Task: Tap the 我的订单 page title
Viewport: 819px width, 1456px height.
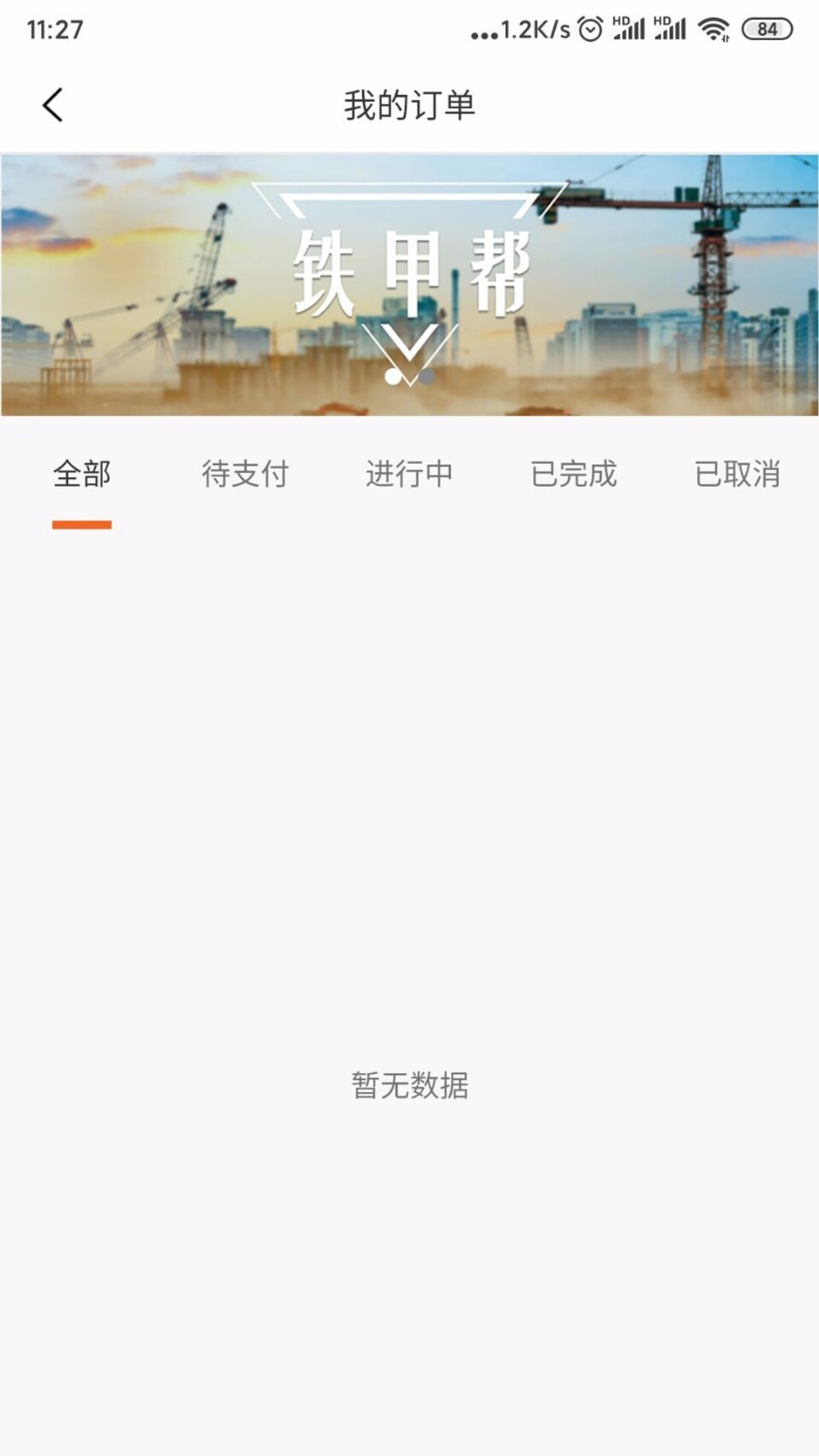Action: tap(409, 105)
